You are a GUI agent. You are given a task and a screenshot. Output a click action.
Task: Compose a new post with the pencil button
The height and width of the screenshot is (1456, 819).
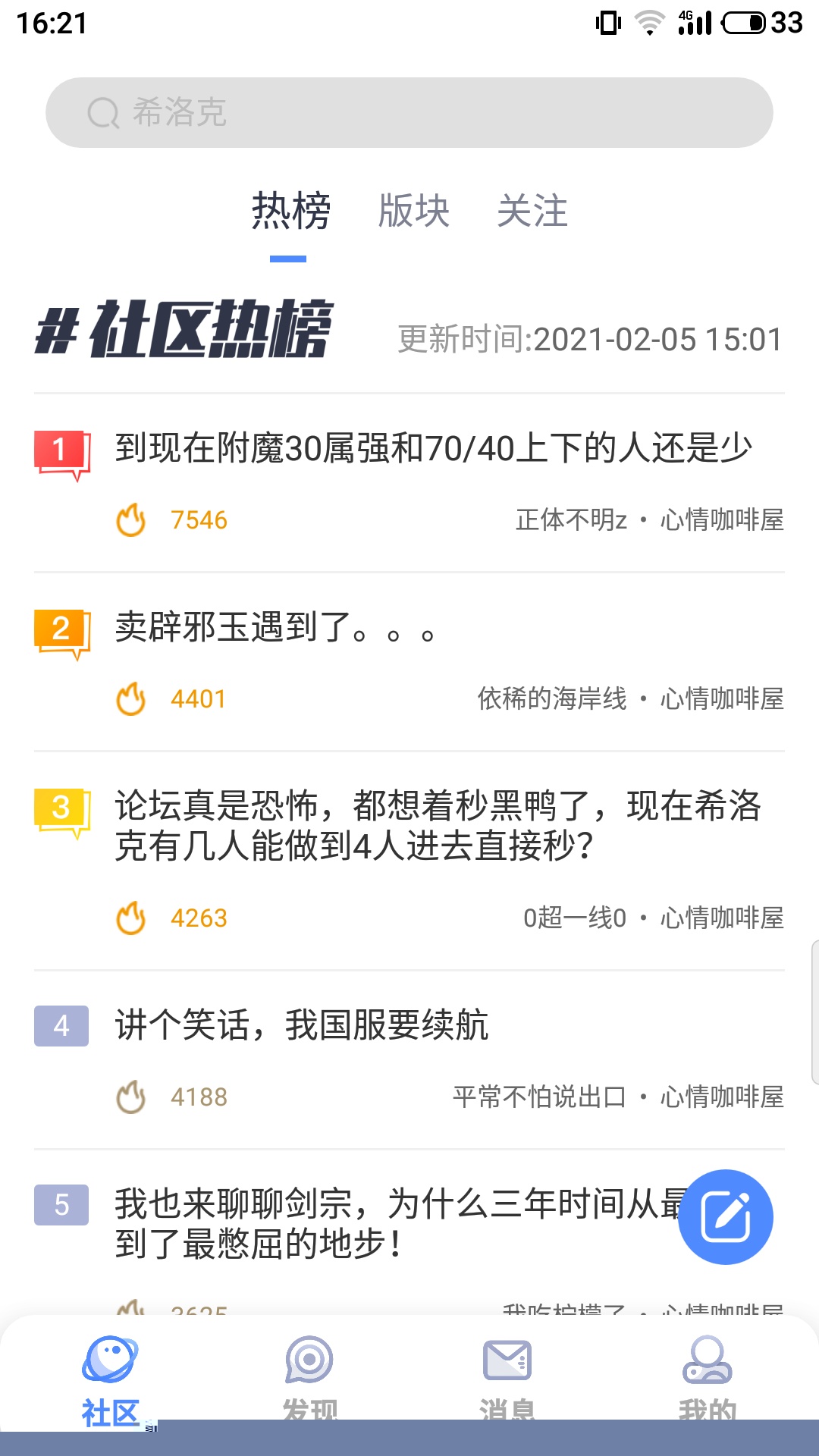725,1217
